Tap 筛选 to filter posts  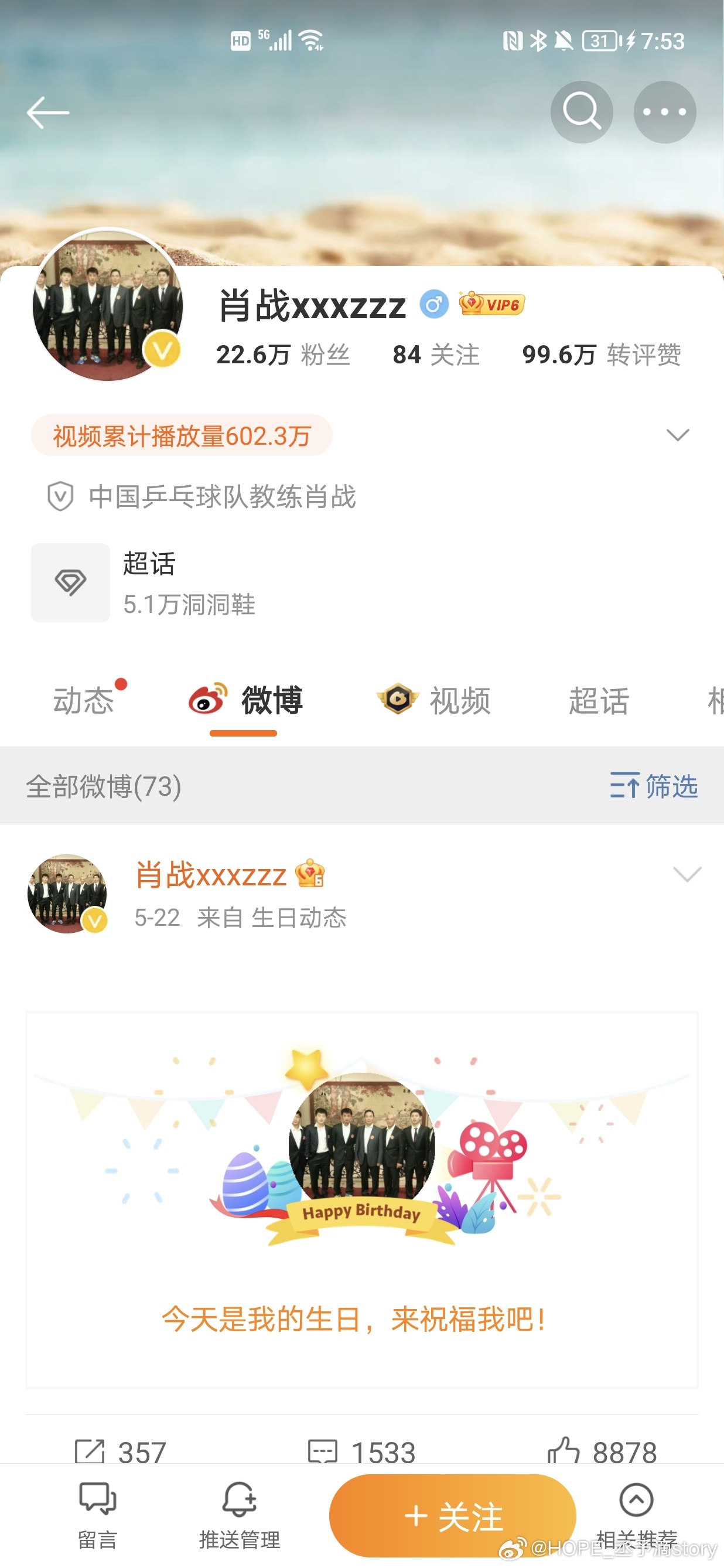[x=654, y=786]
